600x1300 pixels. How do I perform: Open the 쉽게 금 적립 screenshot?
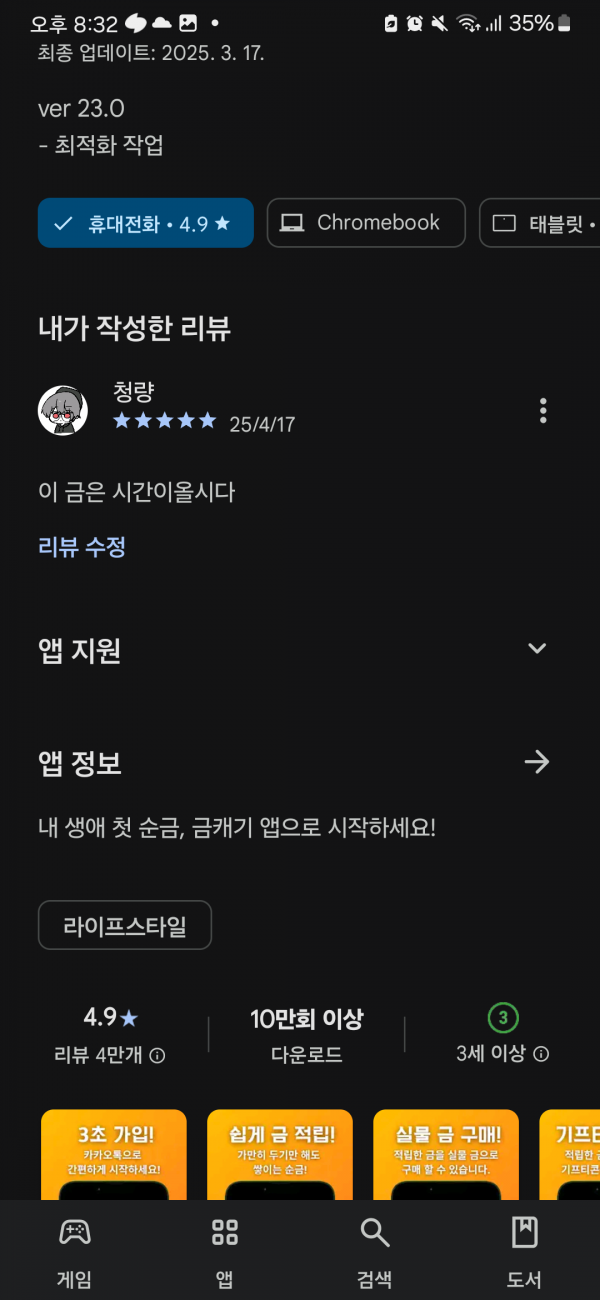(280, 1155)
